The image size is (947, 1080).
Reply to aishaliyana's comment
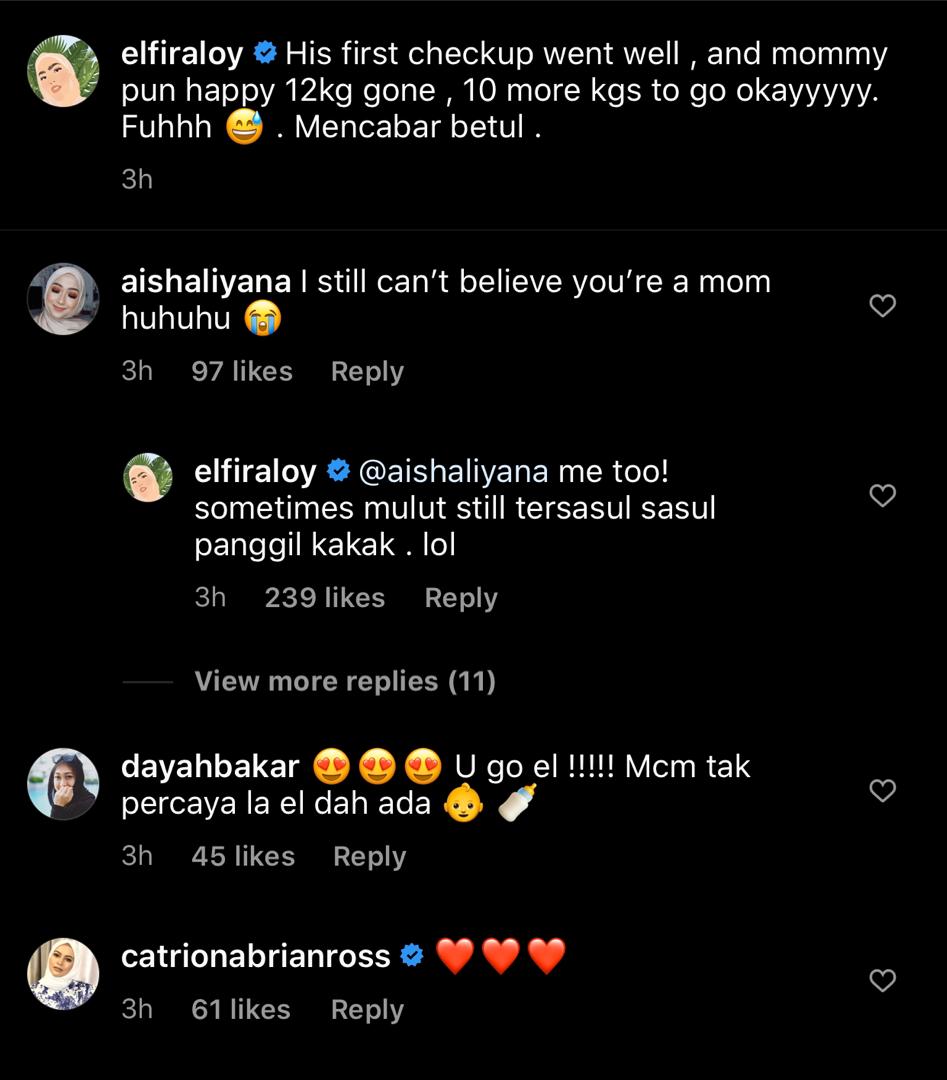click(367, 372)
